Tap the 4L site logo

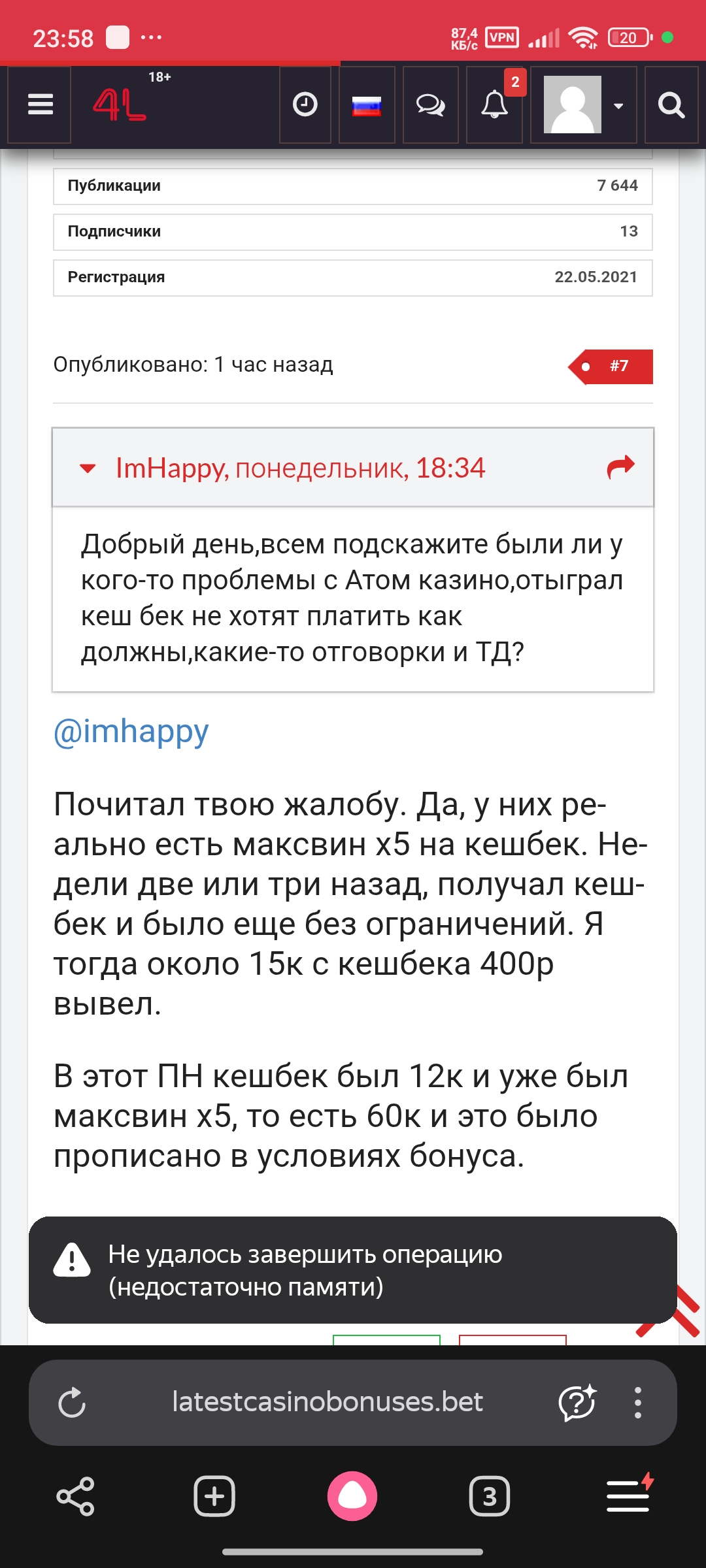(x=121, y=105)
